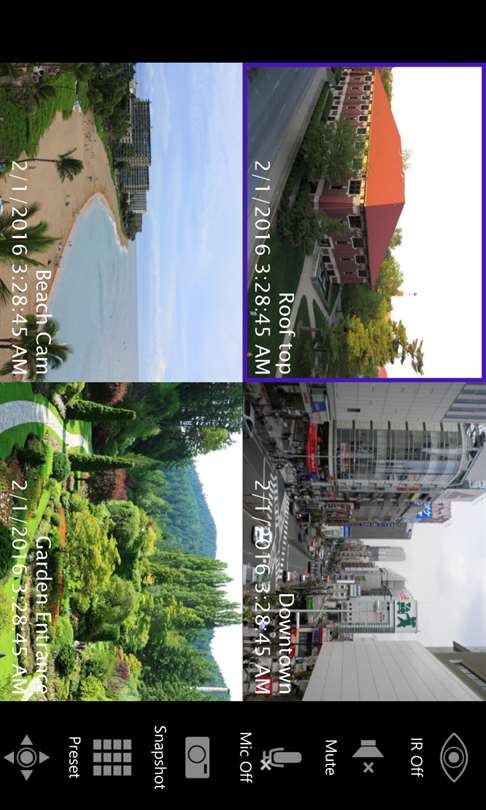The width and height of the screenshot is (486, 810).
Task: Open the Downtown camera view
Action: tap(365, 541)
